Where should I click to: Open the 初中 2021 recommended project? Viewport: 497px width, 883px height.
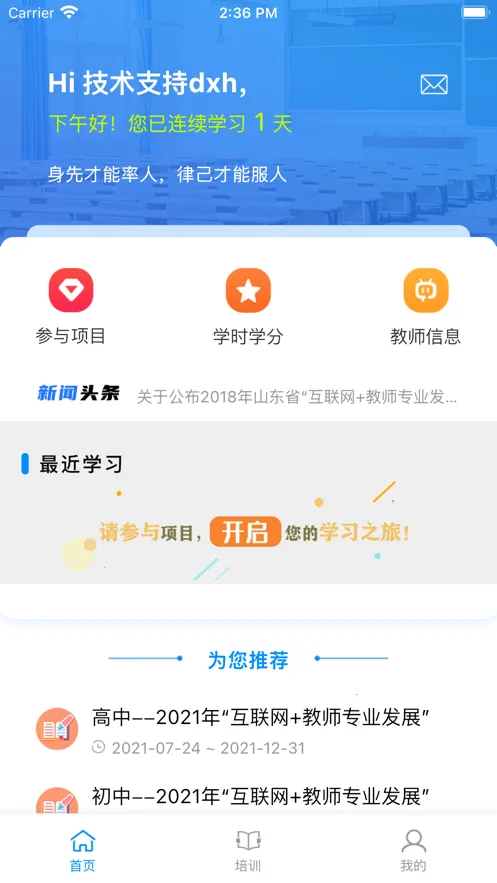coord(248,798)
